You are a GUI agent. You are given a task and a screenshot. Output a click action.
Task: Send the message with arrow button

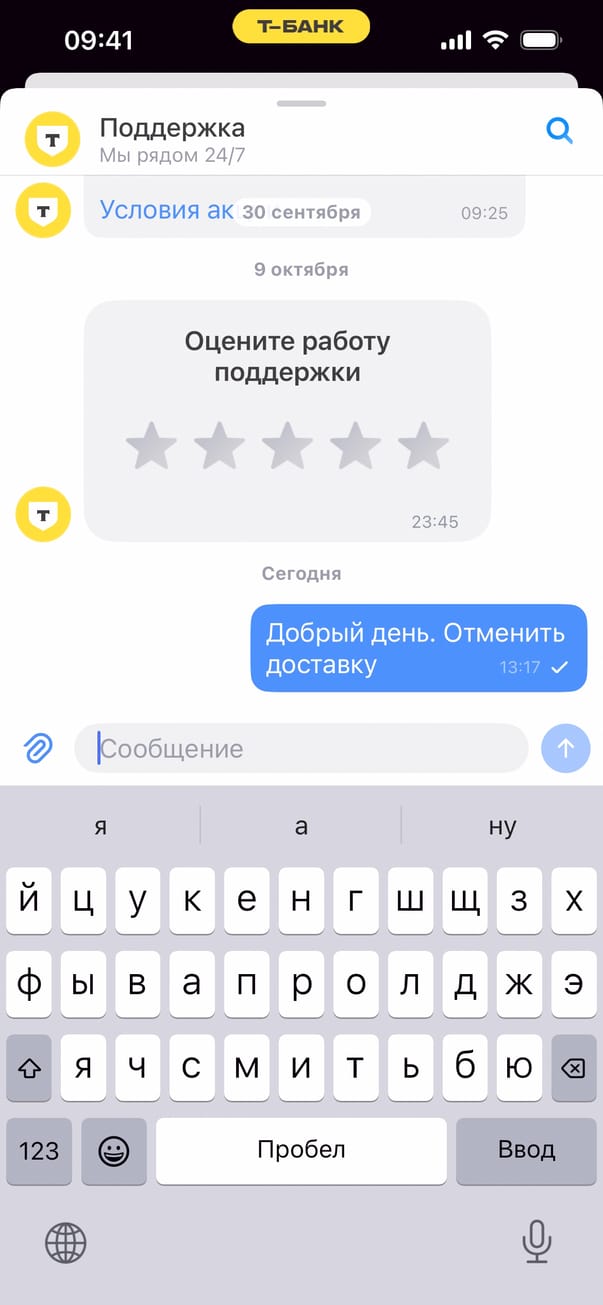click(x=566, y=748)
